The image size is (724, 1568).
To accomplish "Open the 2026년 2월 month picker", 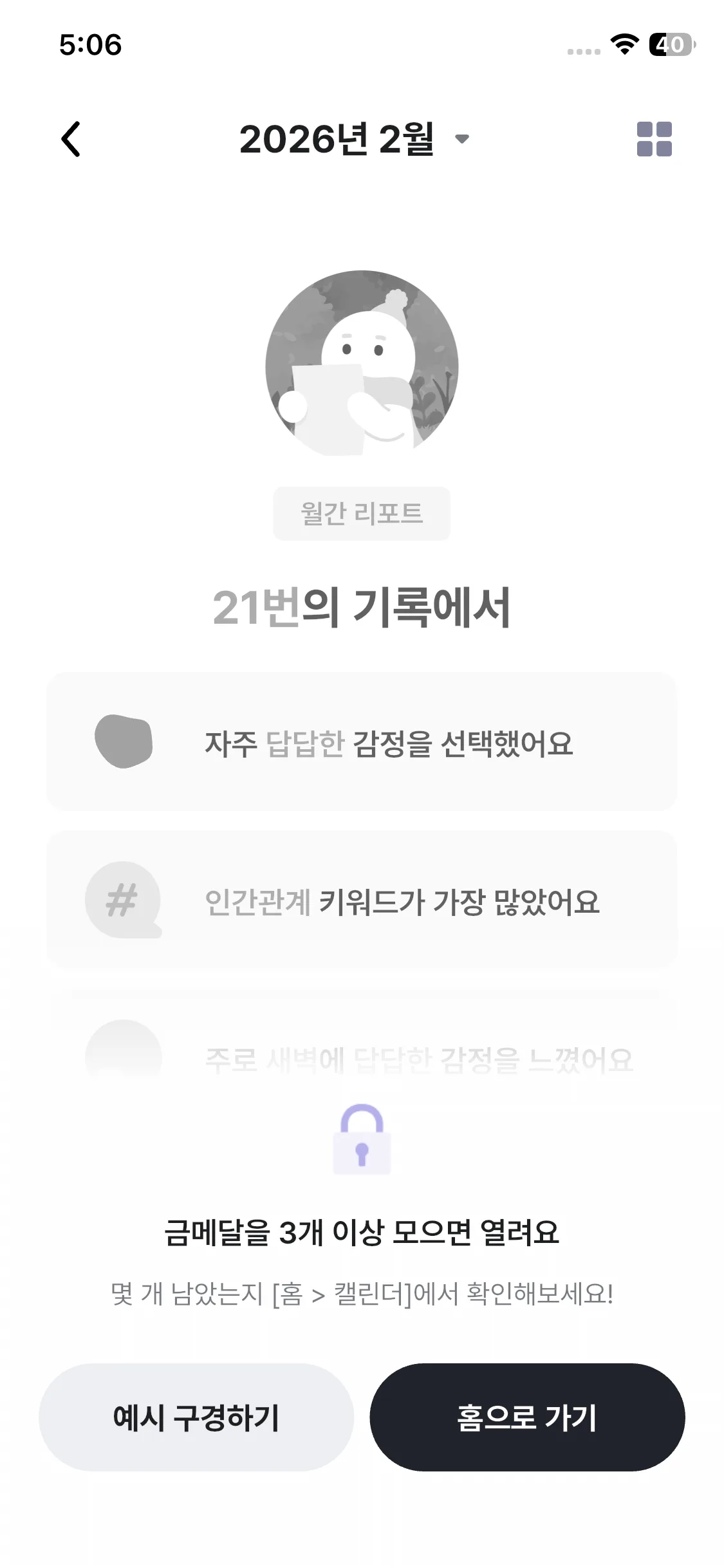I will pos(353,139).
